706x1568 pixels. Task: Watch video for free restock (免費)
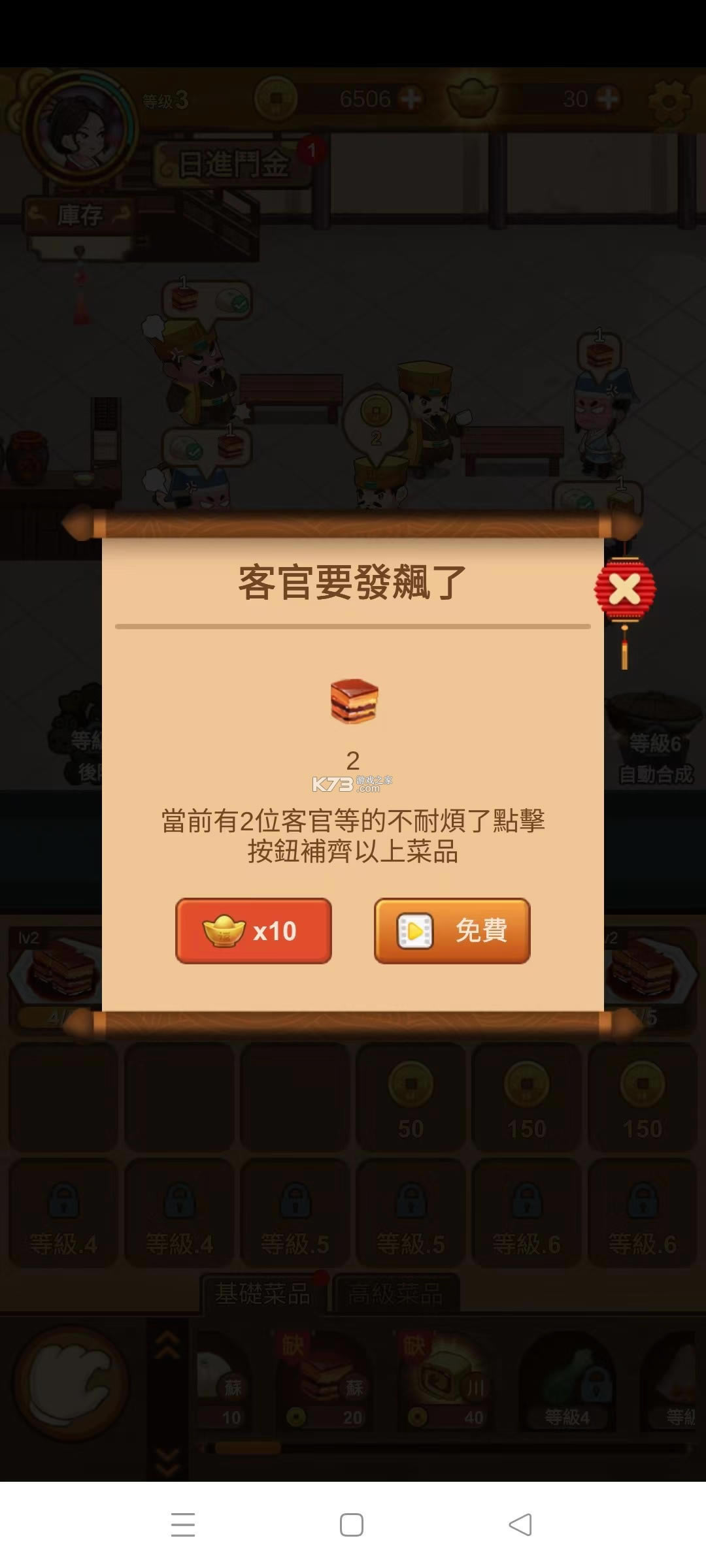pos(452,930)
